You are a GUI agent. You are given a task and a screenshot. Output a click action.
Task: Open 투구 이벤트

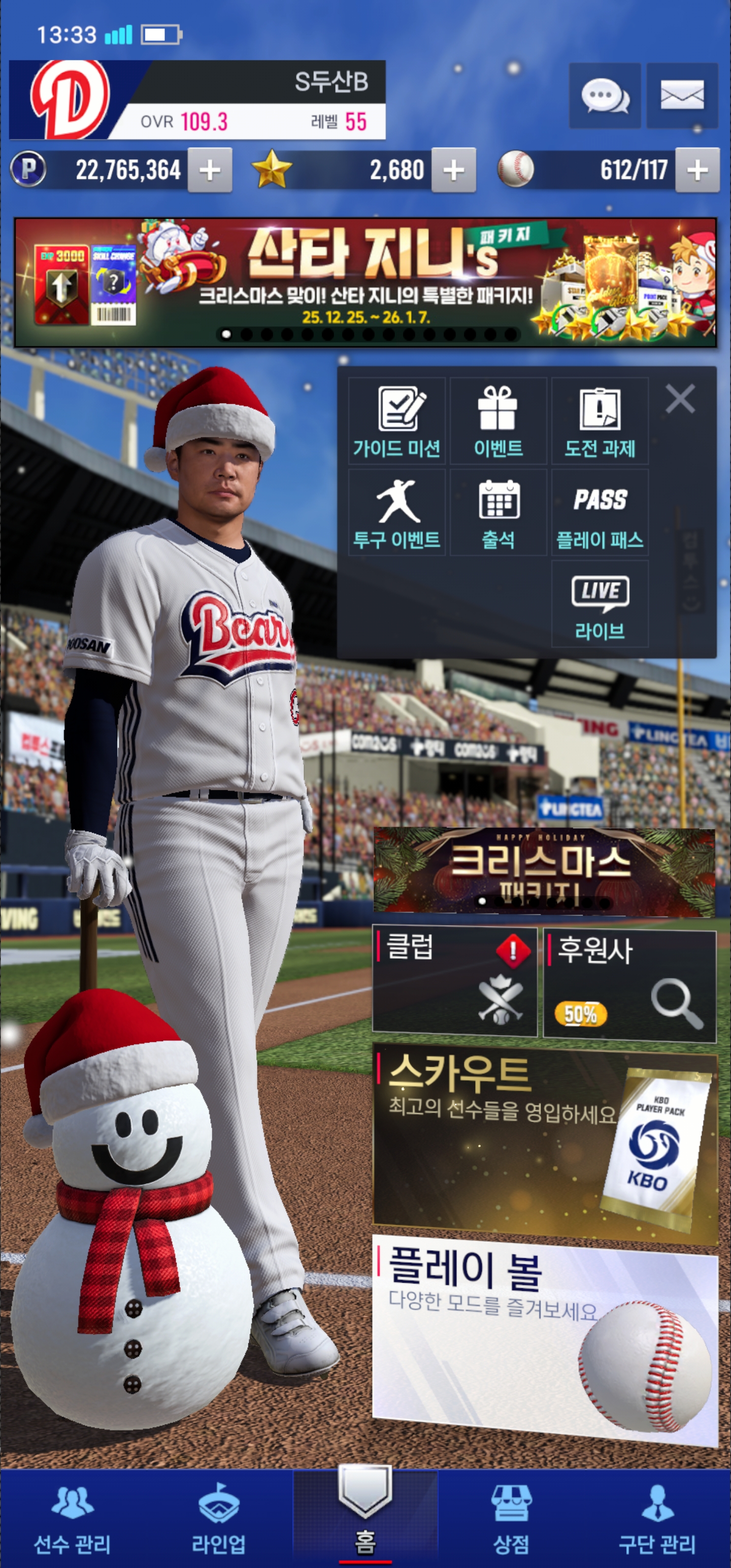point(397,512)
